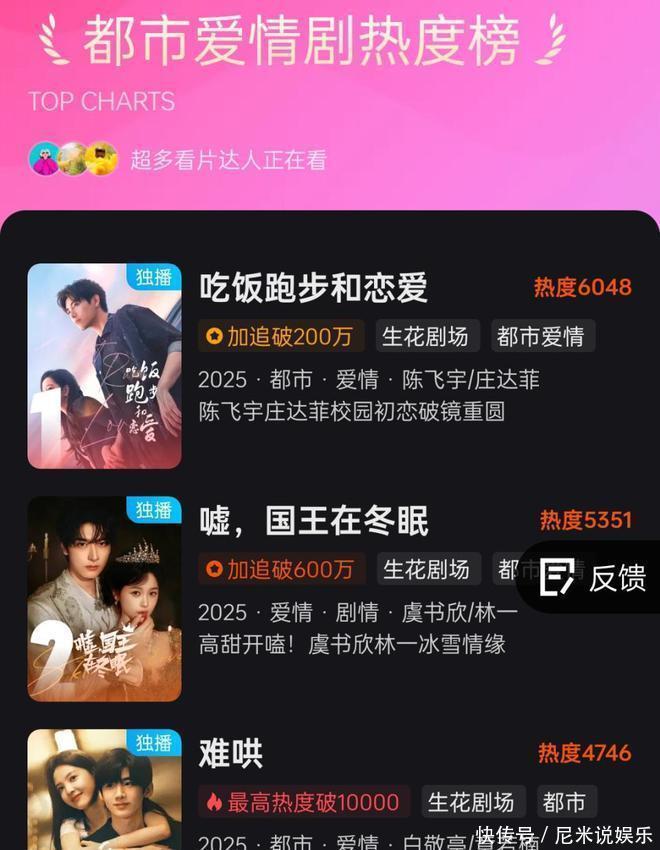Select the 生花剧场 tag under 嘘,国王在冬眠
Screen dimensions: 660x850
427,570
